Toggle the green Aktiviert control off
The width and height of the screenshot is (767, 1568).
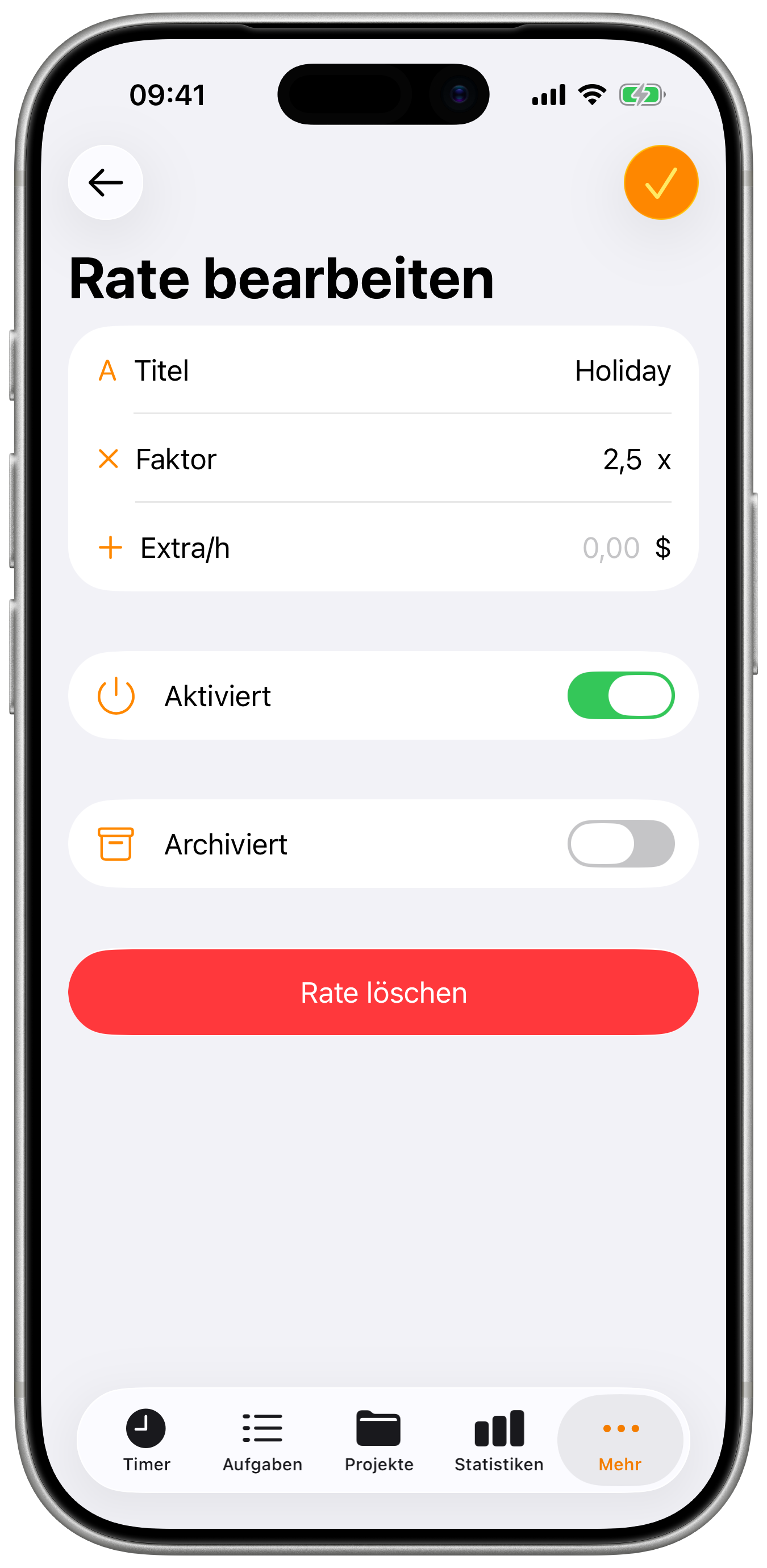[x=621, y=695]
